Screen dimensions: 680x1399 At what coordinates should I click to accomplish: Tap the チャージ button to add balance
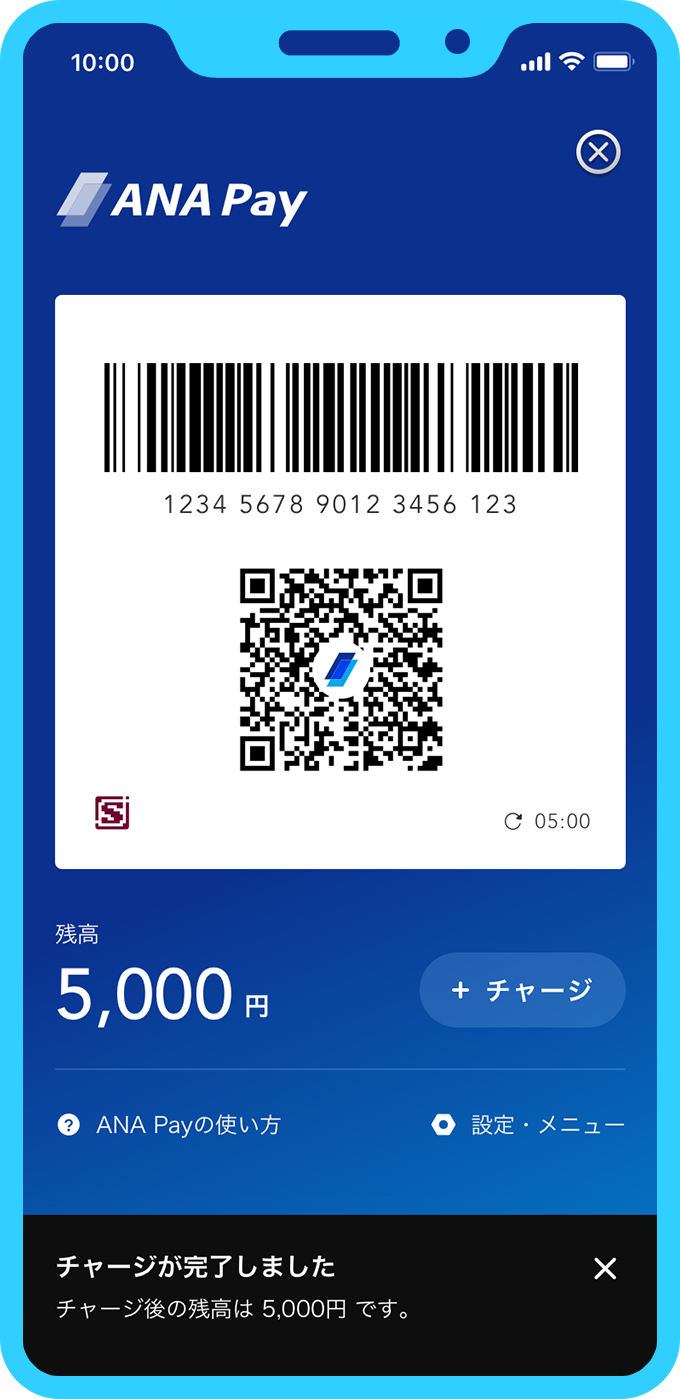click(522, 990)
